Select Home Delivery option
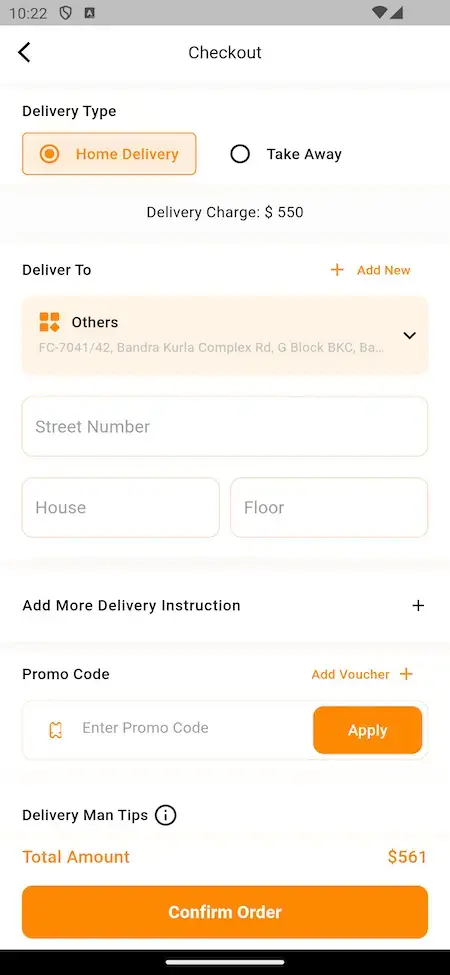The width and height of the screenshot is (450, 975). pos(109,154)
